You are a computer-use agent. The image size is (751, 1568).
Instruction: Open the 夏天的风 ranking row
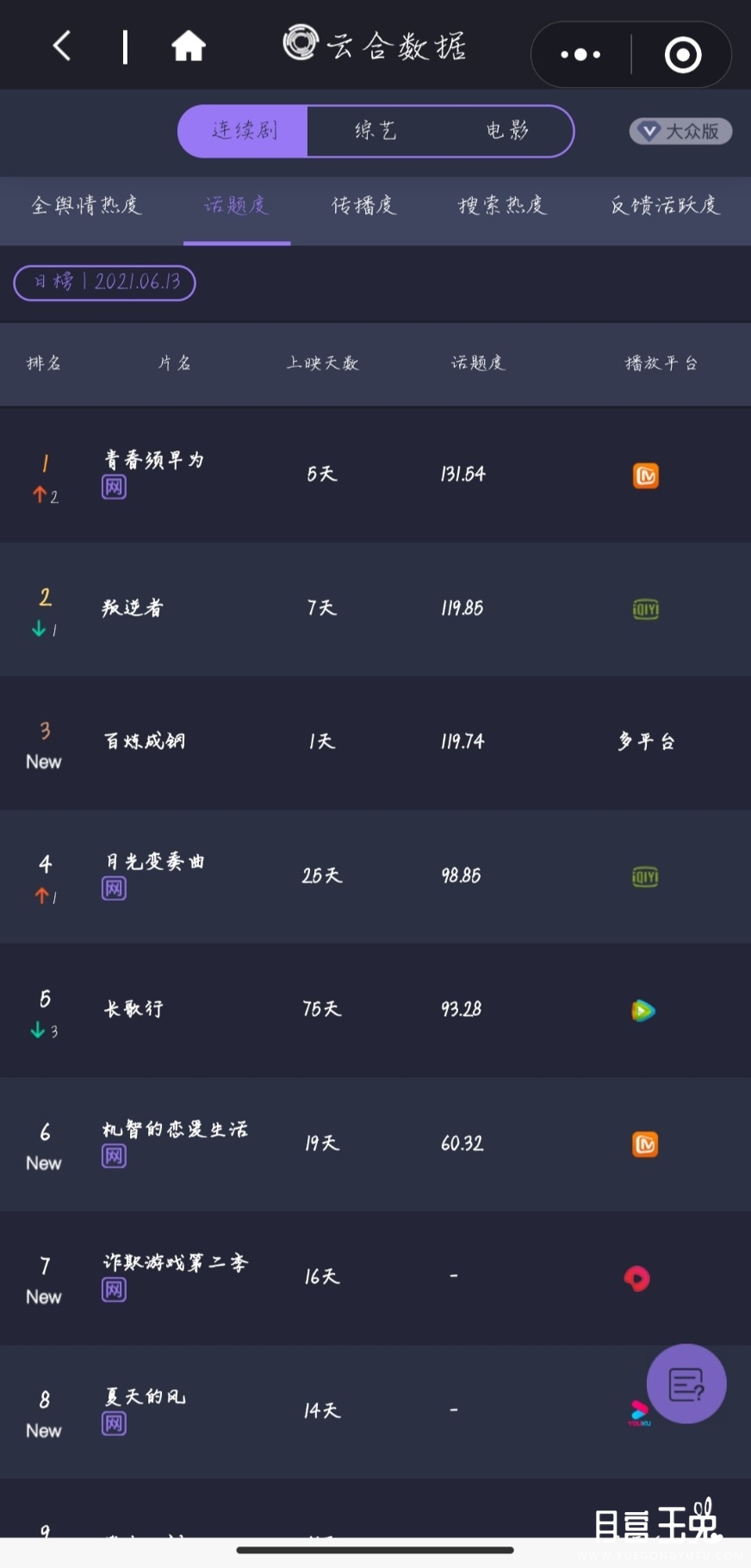point(375,1411)
